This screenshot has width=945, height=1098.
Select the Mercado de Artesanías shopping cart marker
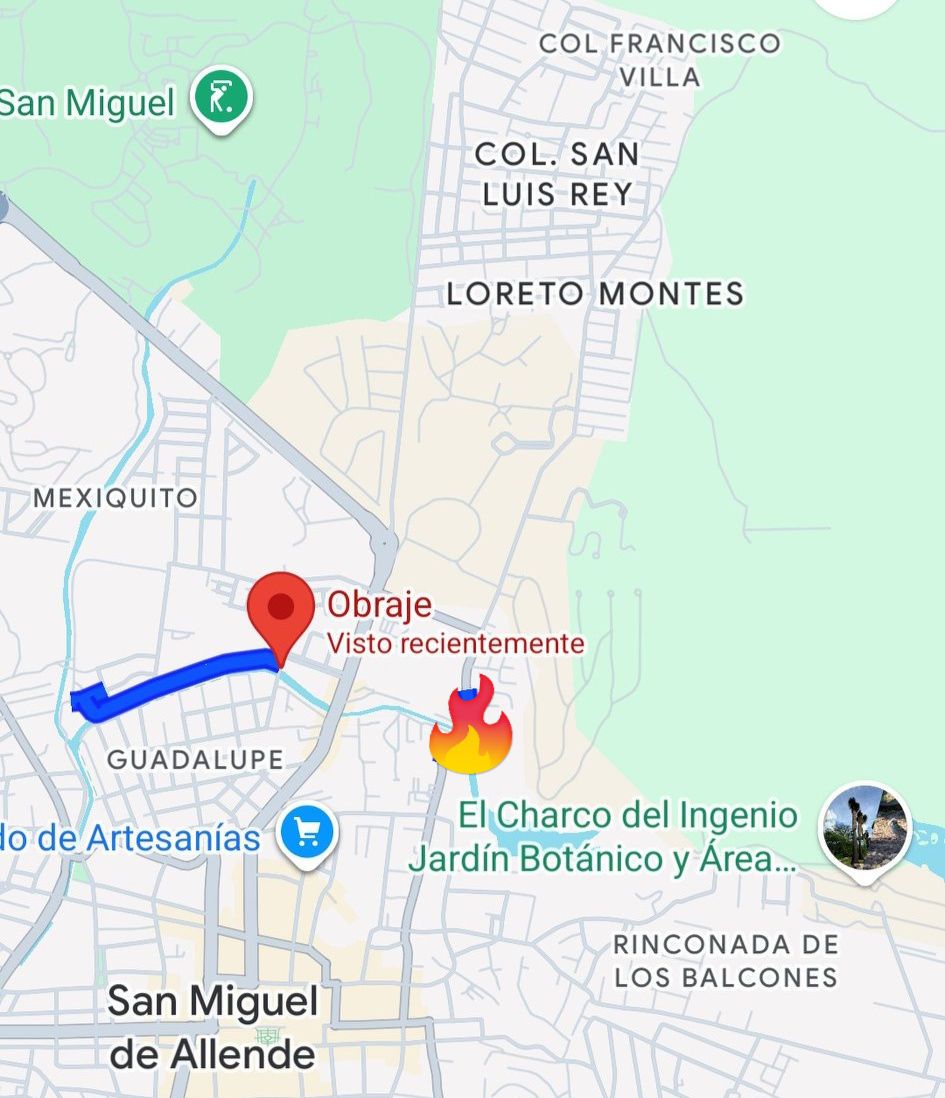click(308, 833)
